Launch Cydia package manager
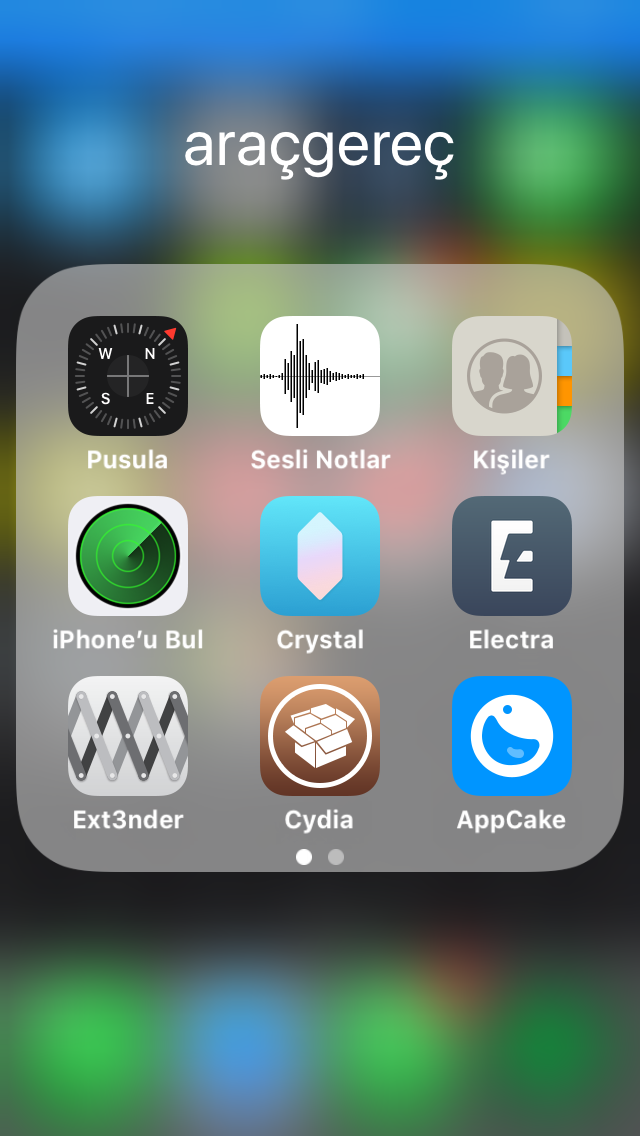Screen dimensions: 640x1136 click(x=320, y=736)
